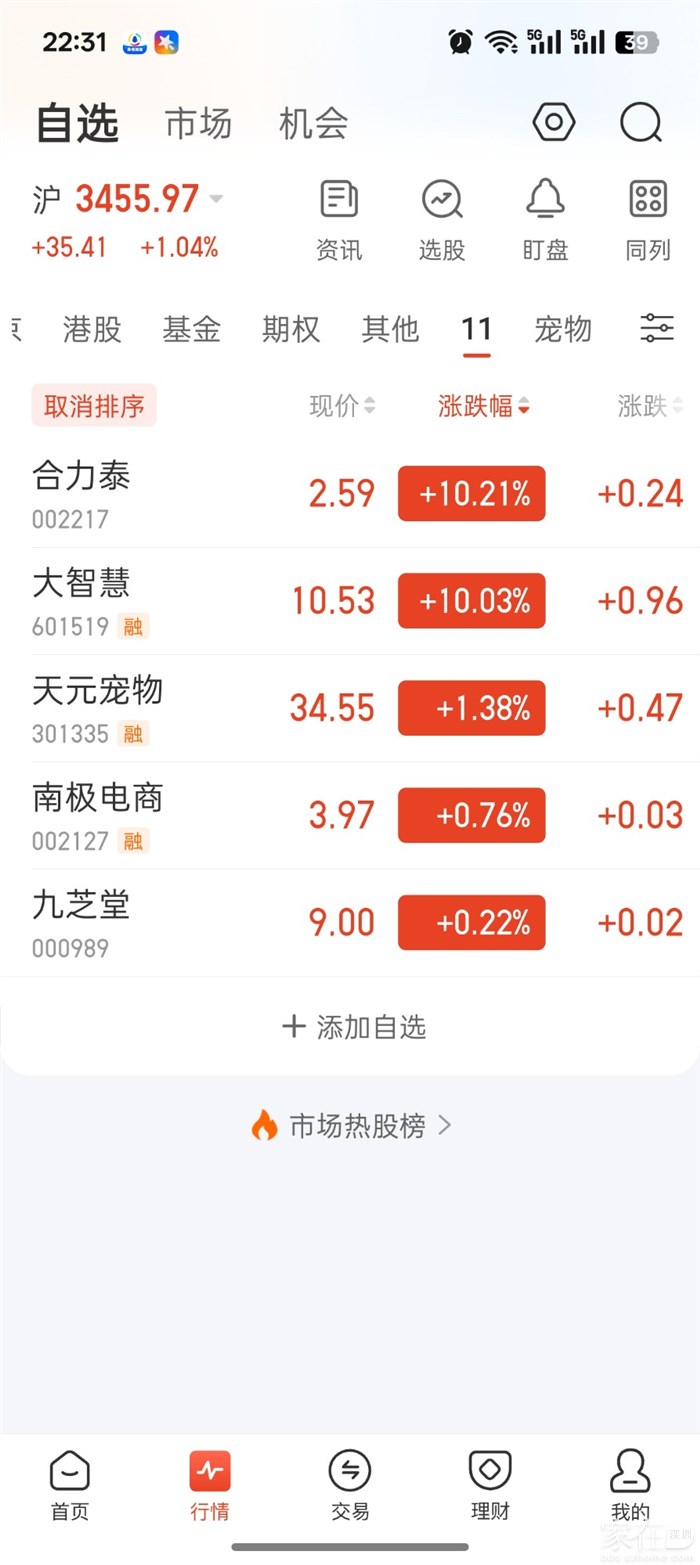
Task: Open the hexagon settings icon
Action: pyautogui.click(x=553, y=124)
